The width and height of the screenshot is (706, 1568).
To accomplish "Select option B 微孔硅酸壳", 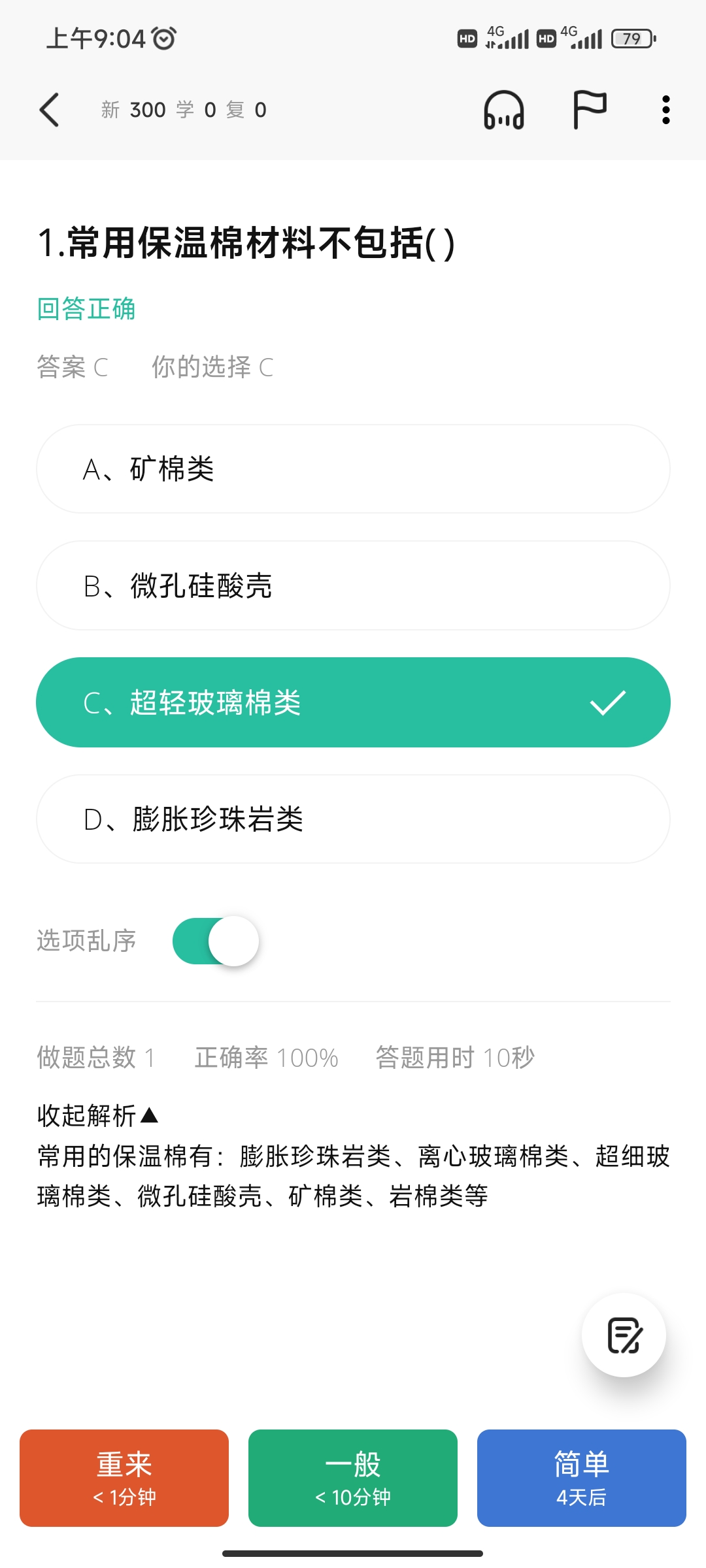I will point(353,585).
